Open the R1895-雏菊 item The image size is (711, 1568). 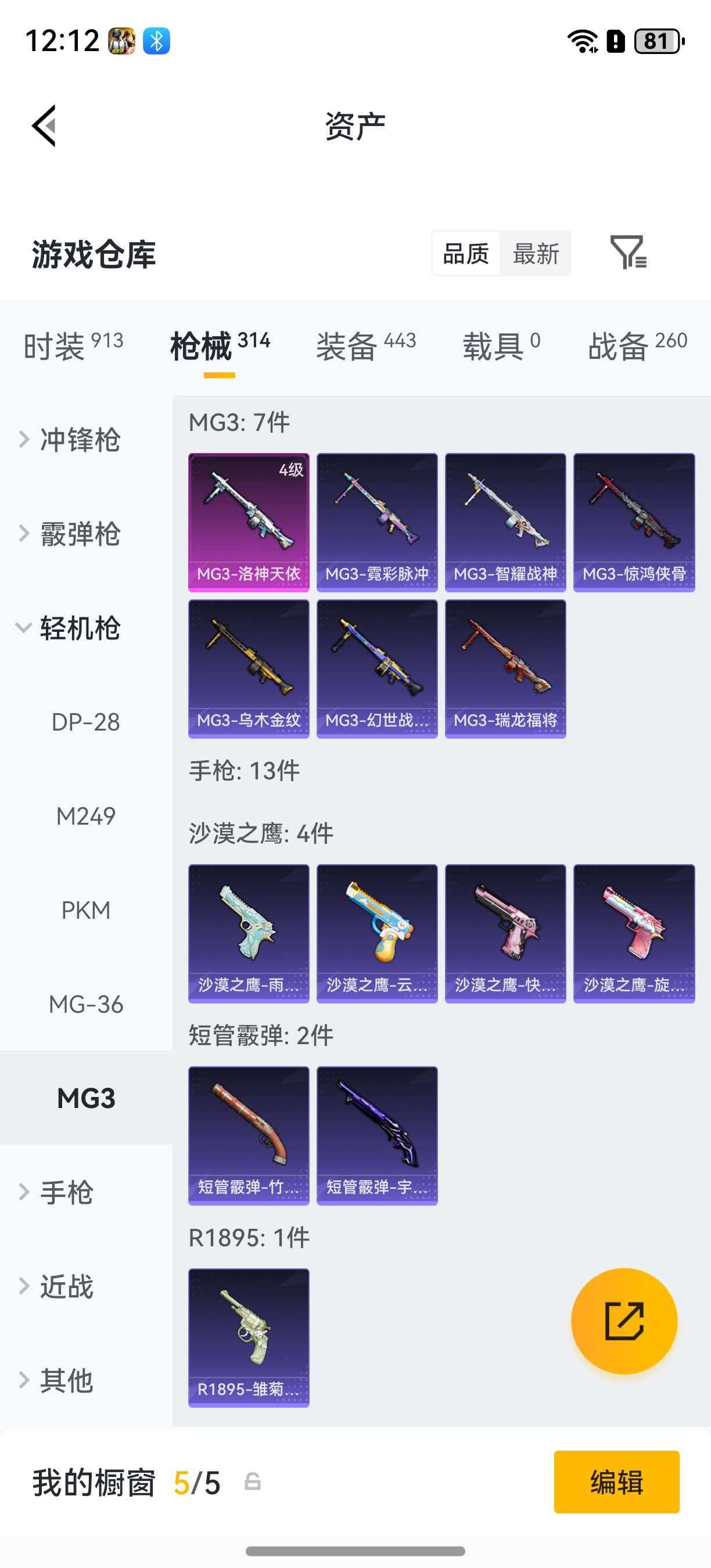coord(249,1337)
